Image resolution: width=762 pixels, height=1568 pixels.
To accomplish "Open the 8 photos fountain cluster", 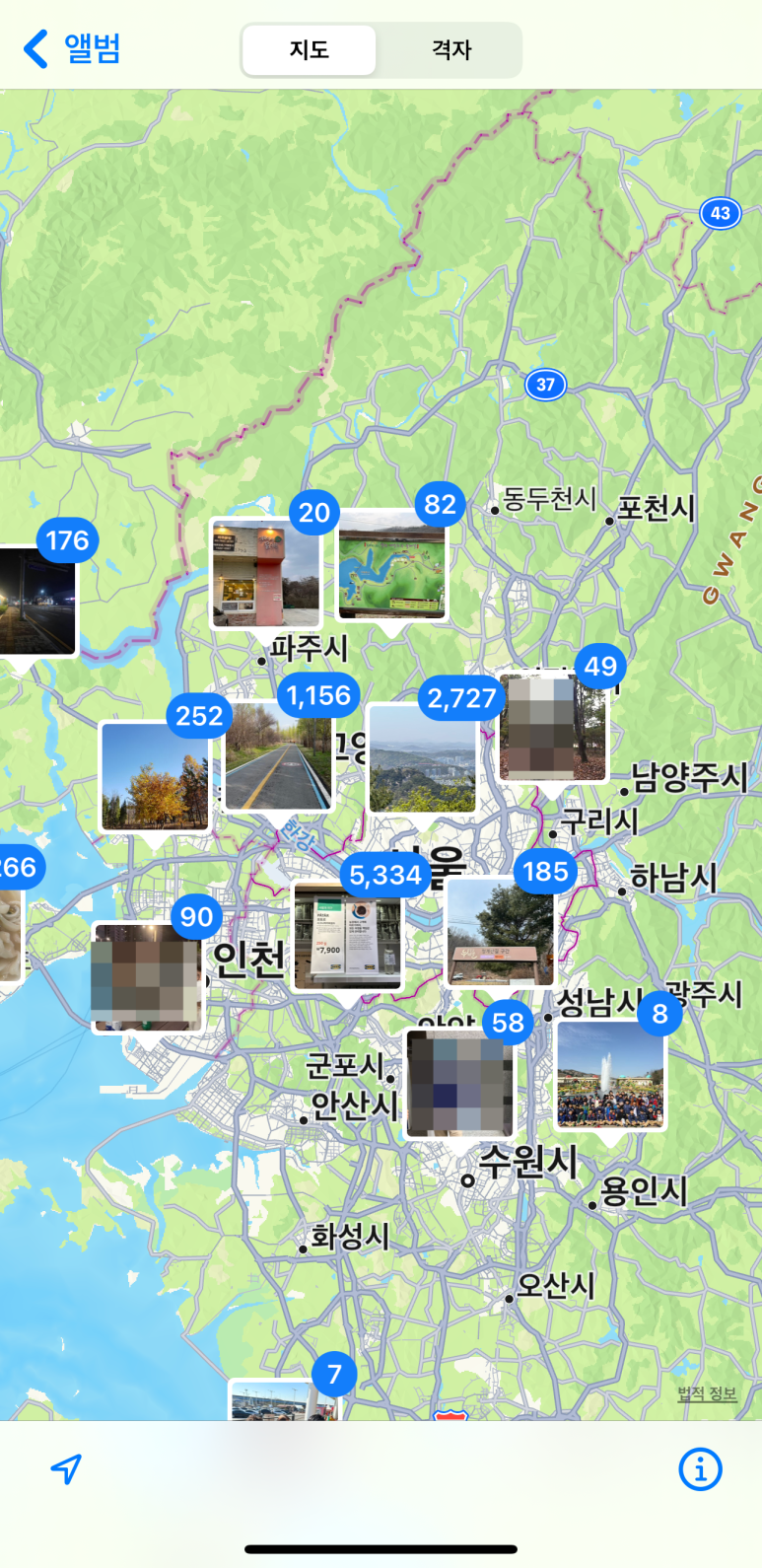I will point(610,1074).
